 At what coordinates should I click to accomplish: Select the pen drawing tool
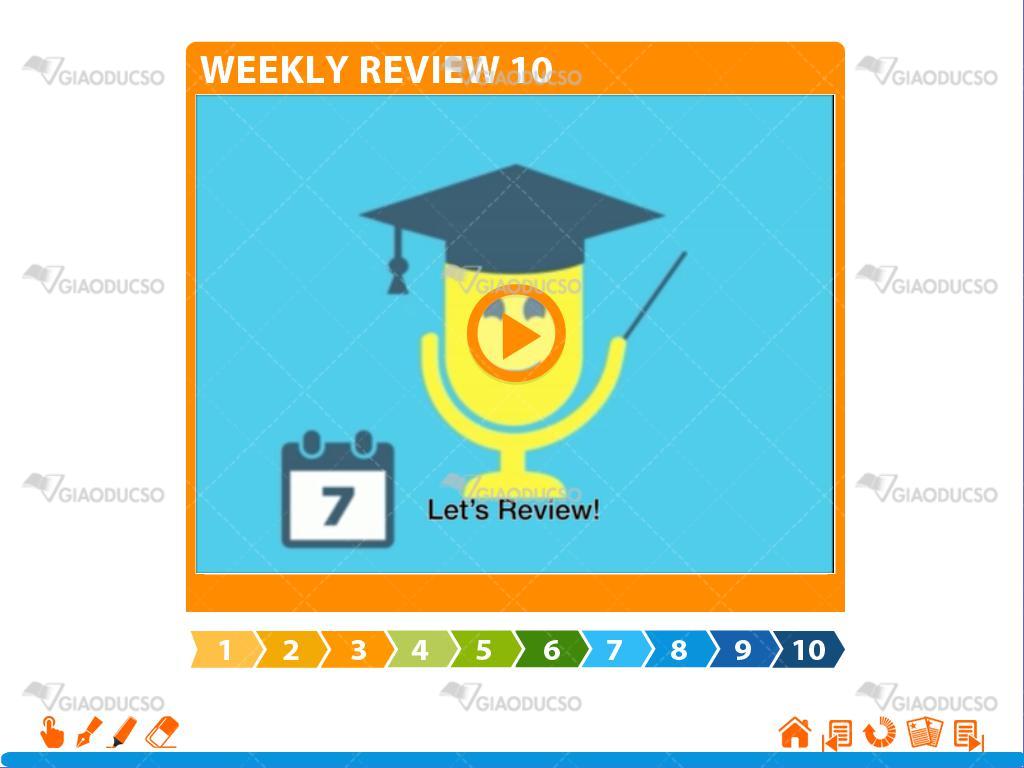tap(88, 733)
